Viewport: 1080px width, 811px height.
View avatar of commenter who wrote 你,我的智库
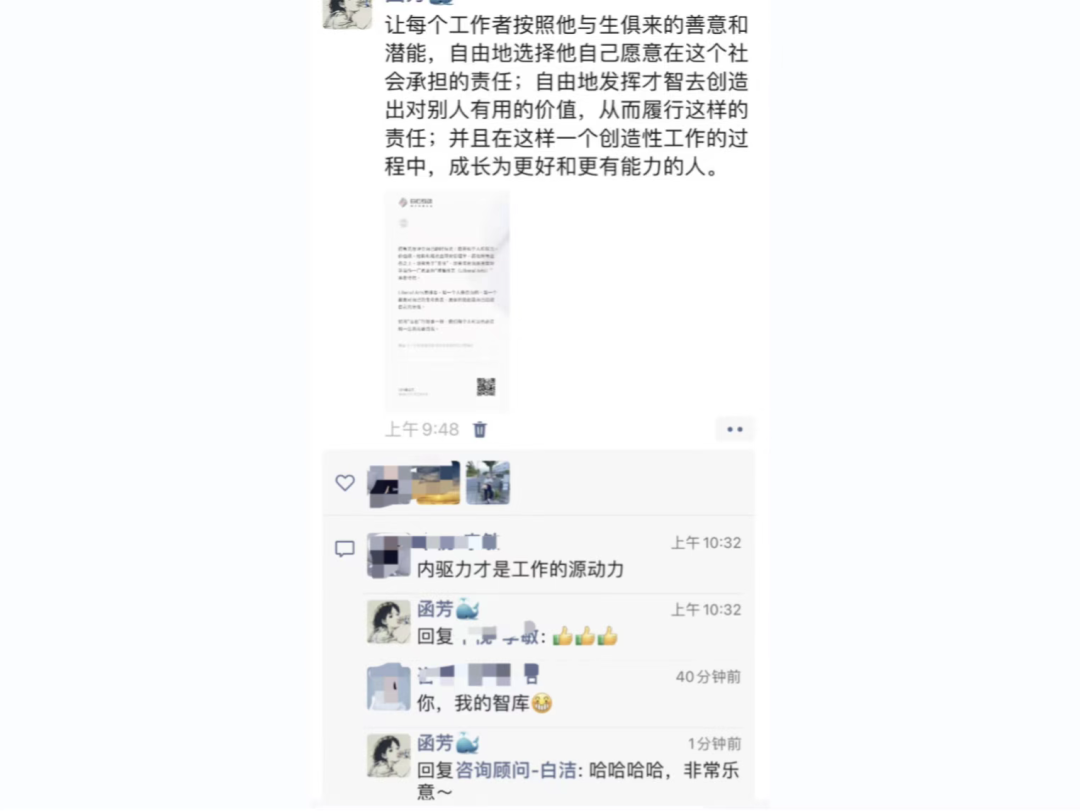389,688
